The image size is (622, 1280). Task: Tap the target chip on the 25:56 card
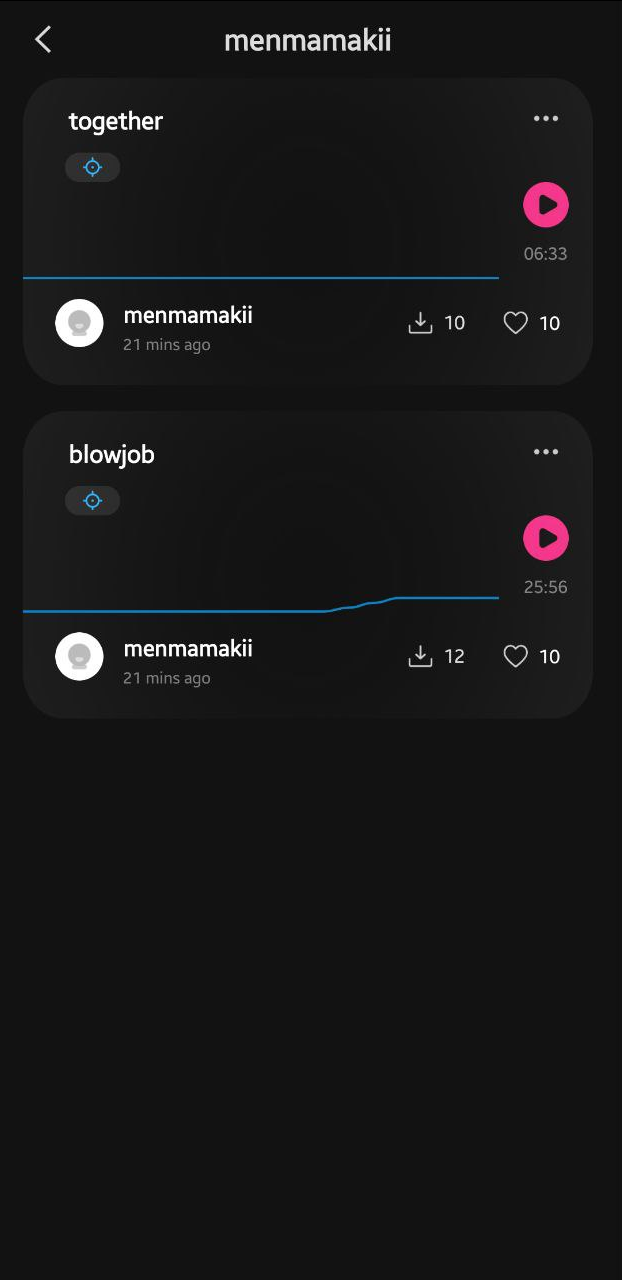pos(93,500)
